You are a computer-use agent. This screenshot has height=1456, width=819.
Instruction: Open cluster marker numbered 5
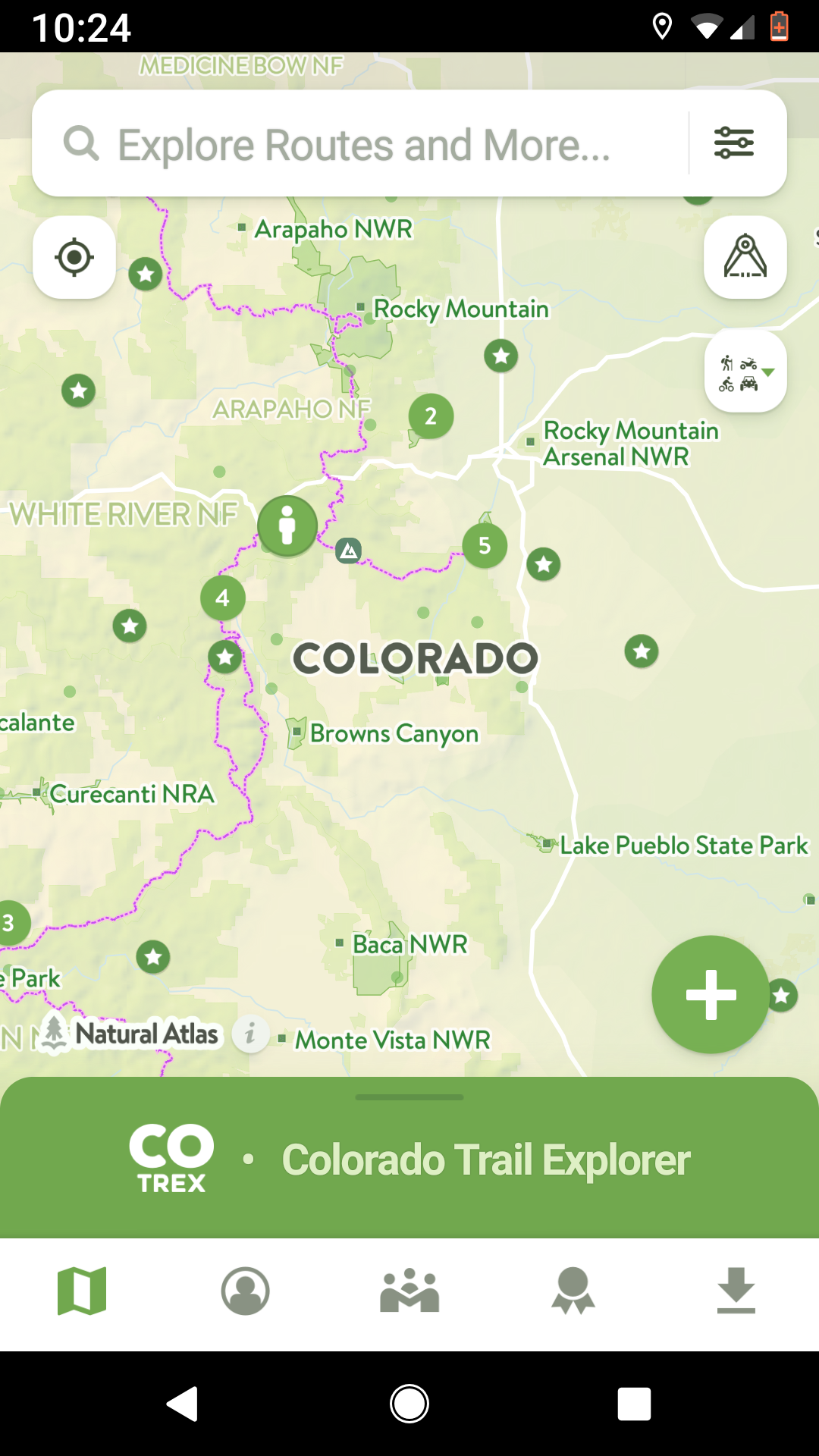(485, 545)
